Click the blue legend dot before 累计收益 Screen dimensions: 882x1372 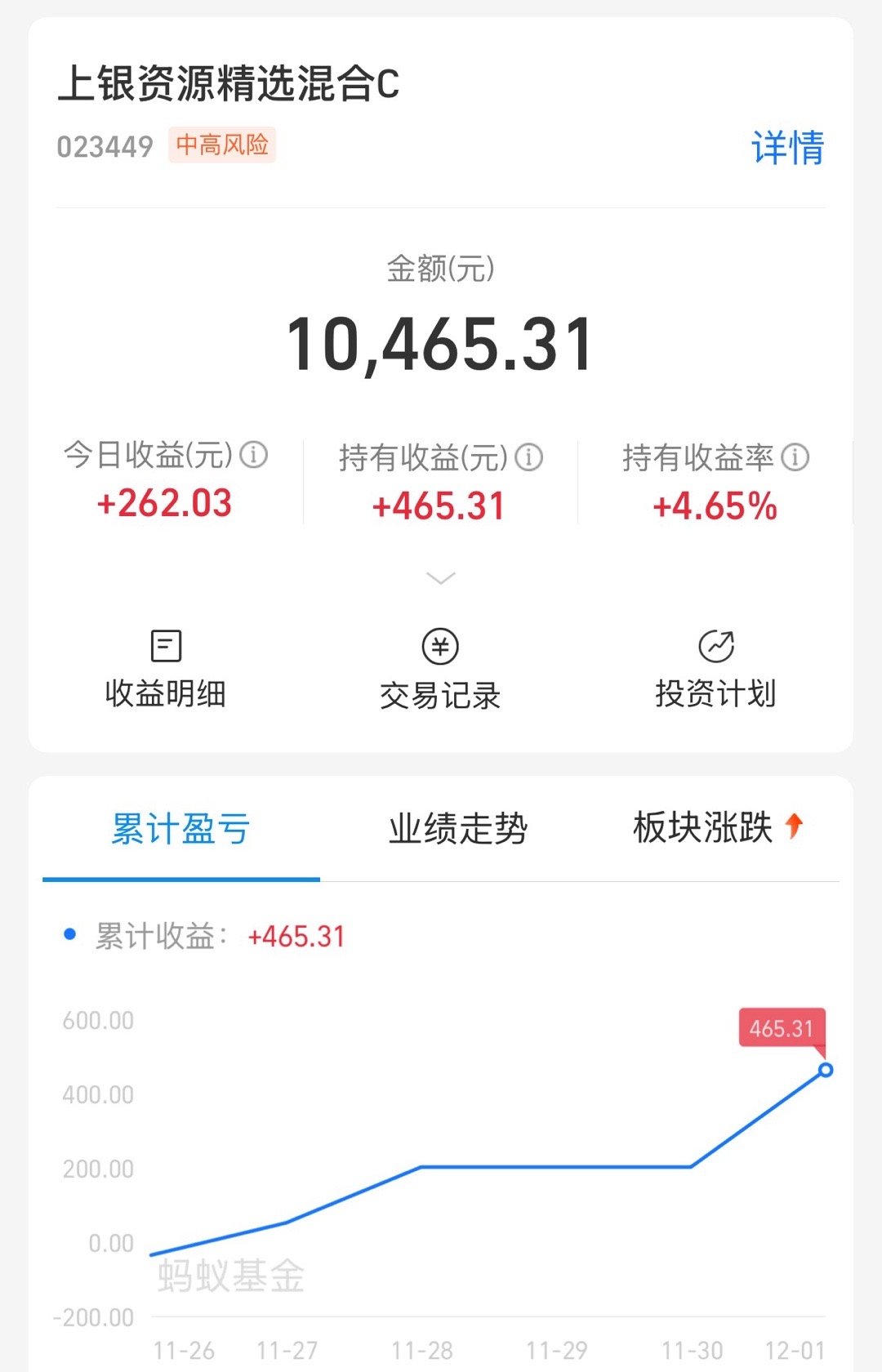(70, 932)
